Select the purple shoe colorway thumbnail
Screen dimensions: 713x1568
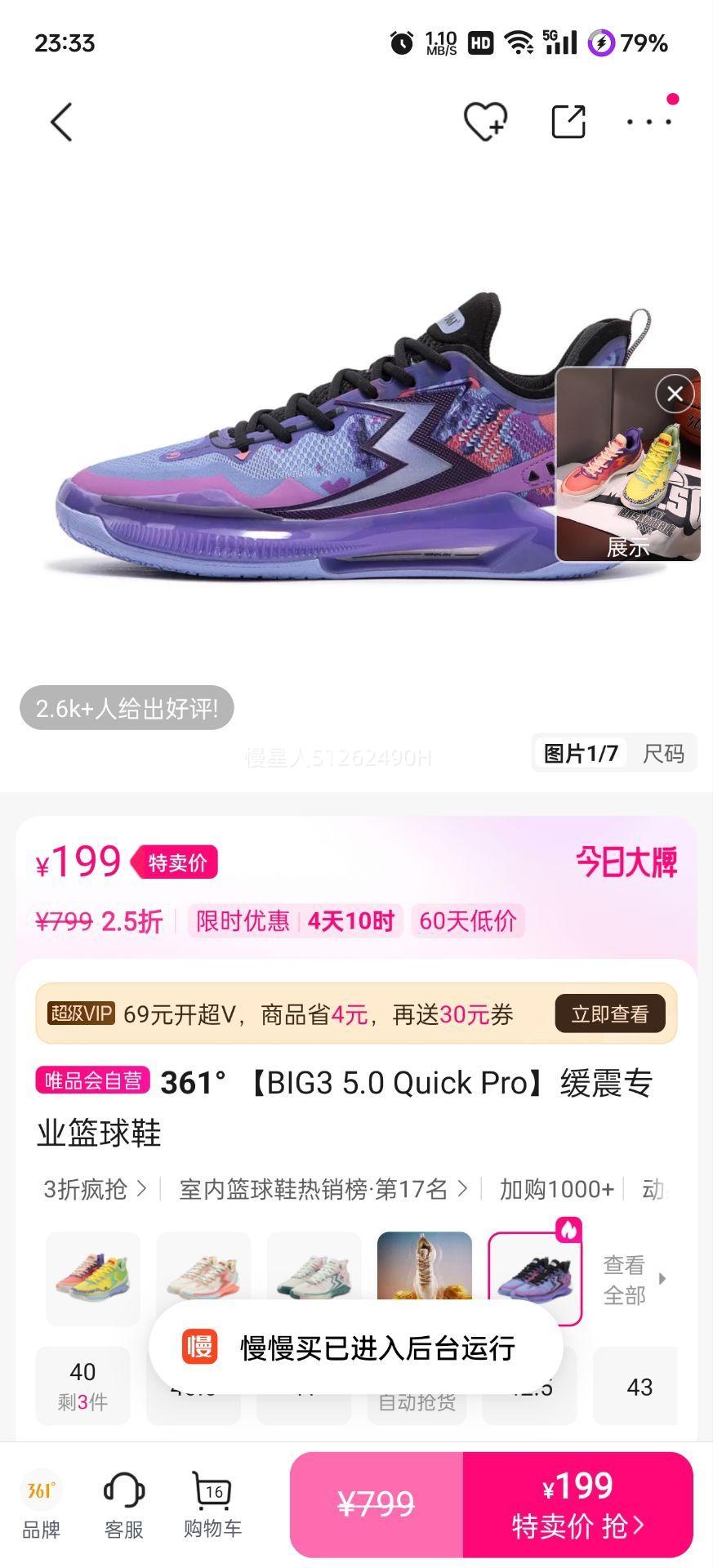point(537,1280)
